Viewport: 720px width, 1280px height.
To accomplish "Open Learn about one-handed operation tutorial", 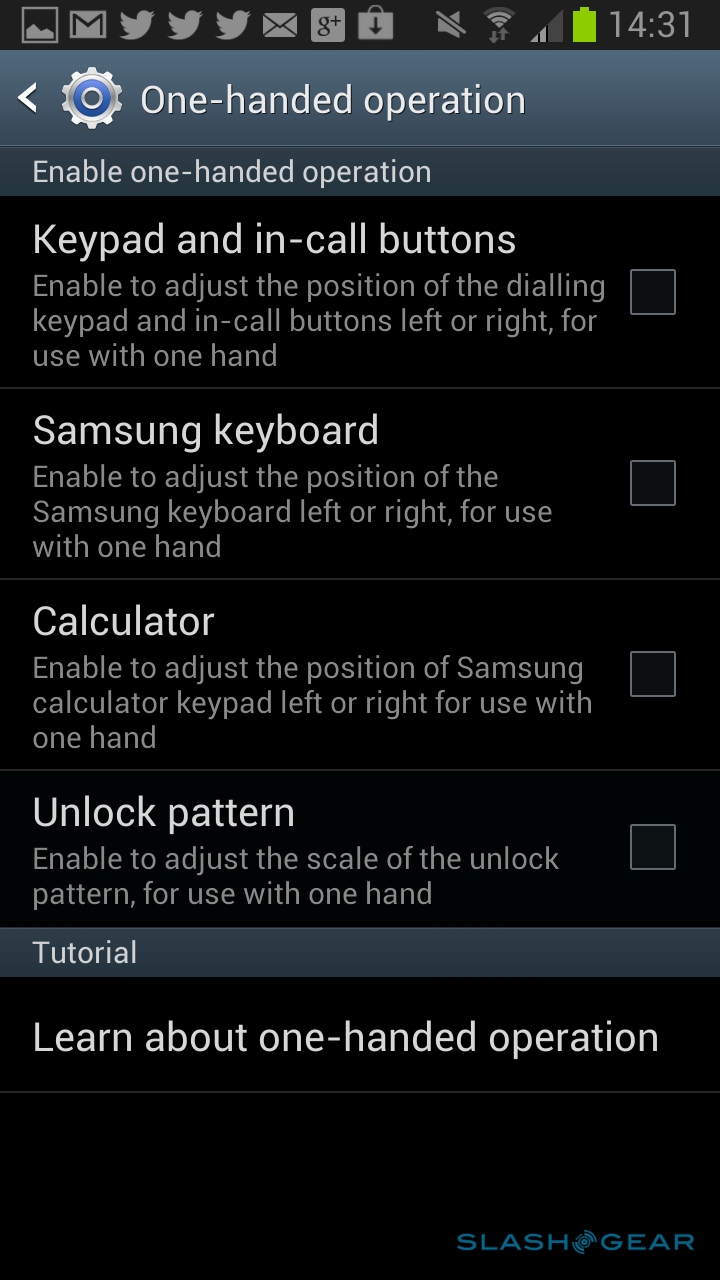I will (x=346, y=1037).
